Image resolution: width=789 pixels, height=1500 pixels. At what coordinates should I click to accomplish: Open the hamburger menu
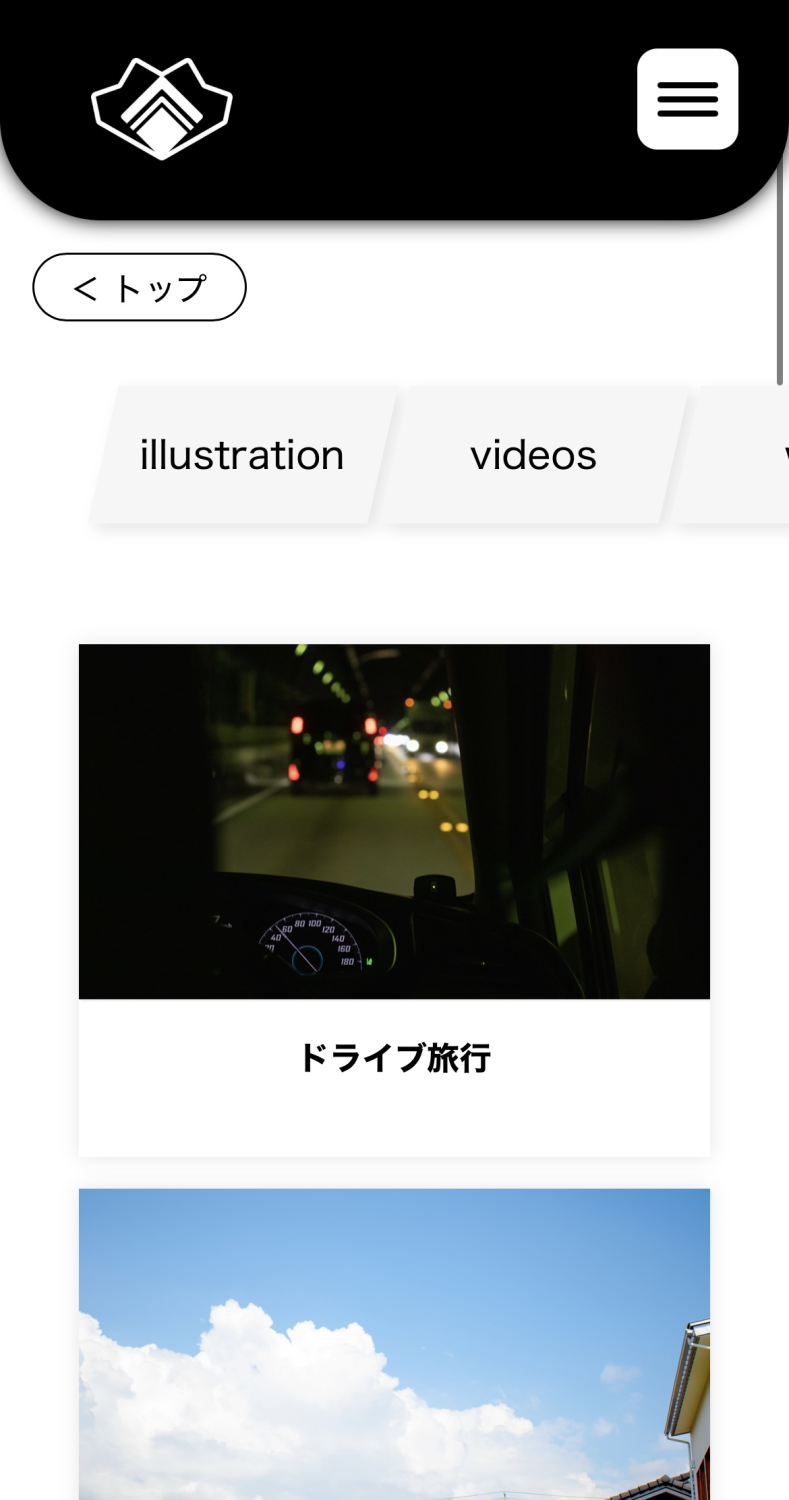(x=687, y=99)
